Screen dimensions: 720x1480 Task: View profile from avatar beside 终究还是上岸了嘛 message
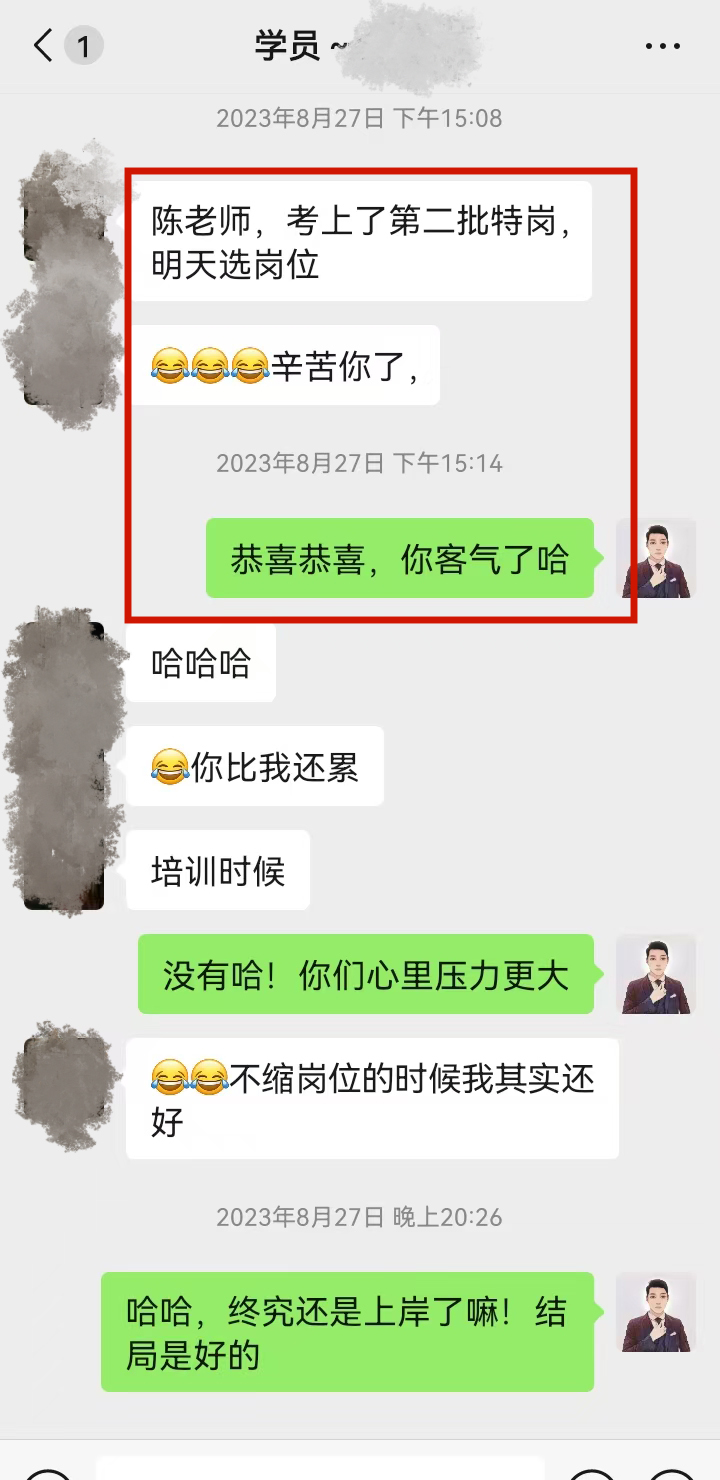656,1312
